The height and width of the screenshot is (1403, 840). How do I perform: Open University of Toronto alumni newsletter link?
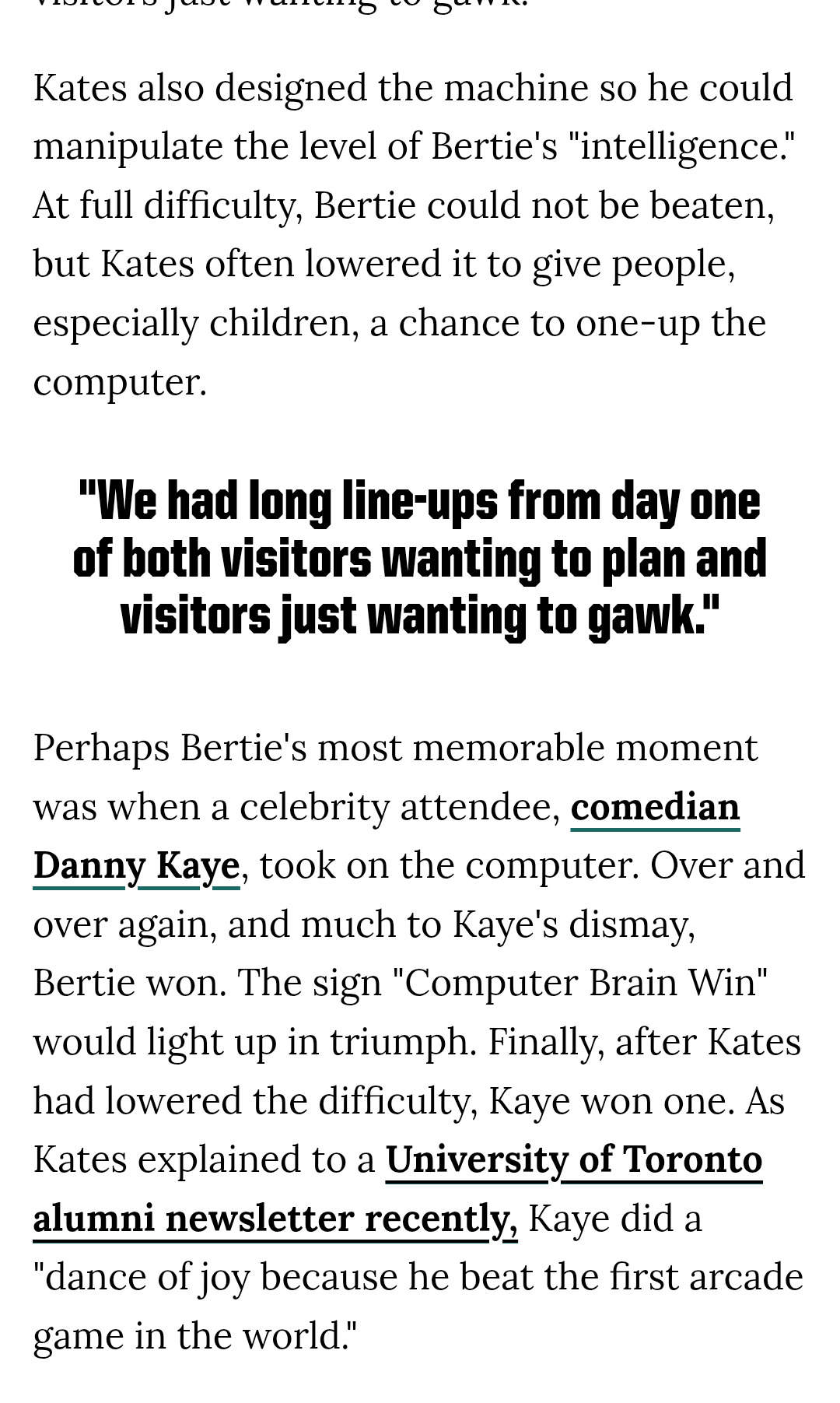coord(573,1159)
